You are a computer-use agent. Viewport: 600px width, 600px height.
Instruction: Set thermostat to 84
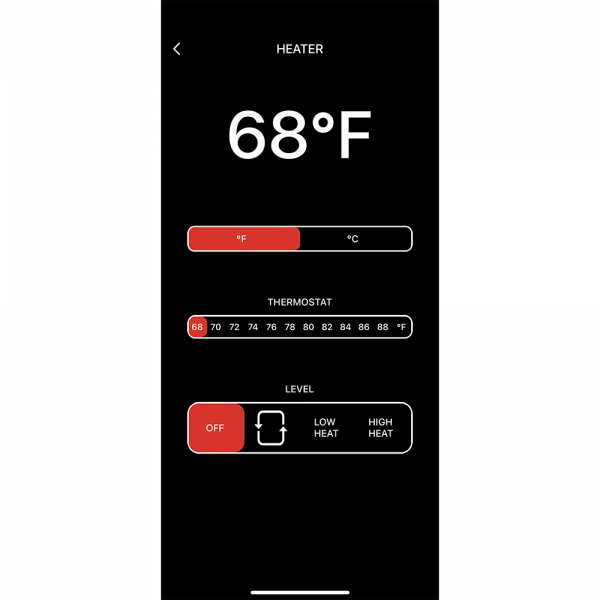point(345,327)
